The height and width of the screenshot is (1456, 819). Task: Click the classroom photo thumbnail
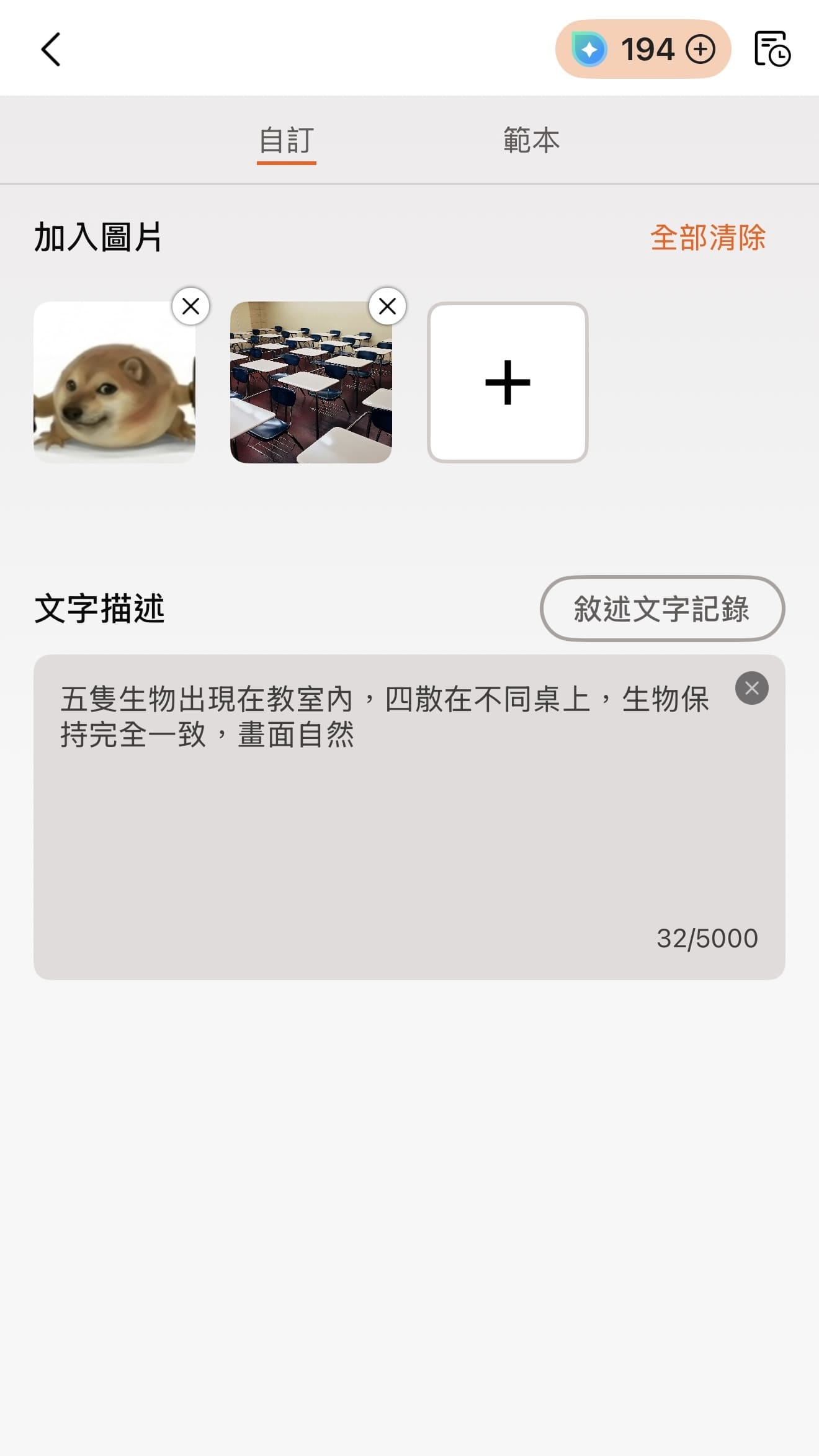tap(311, 382)
